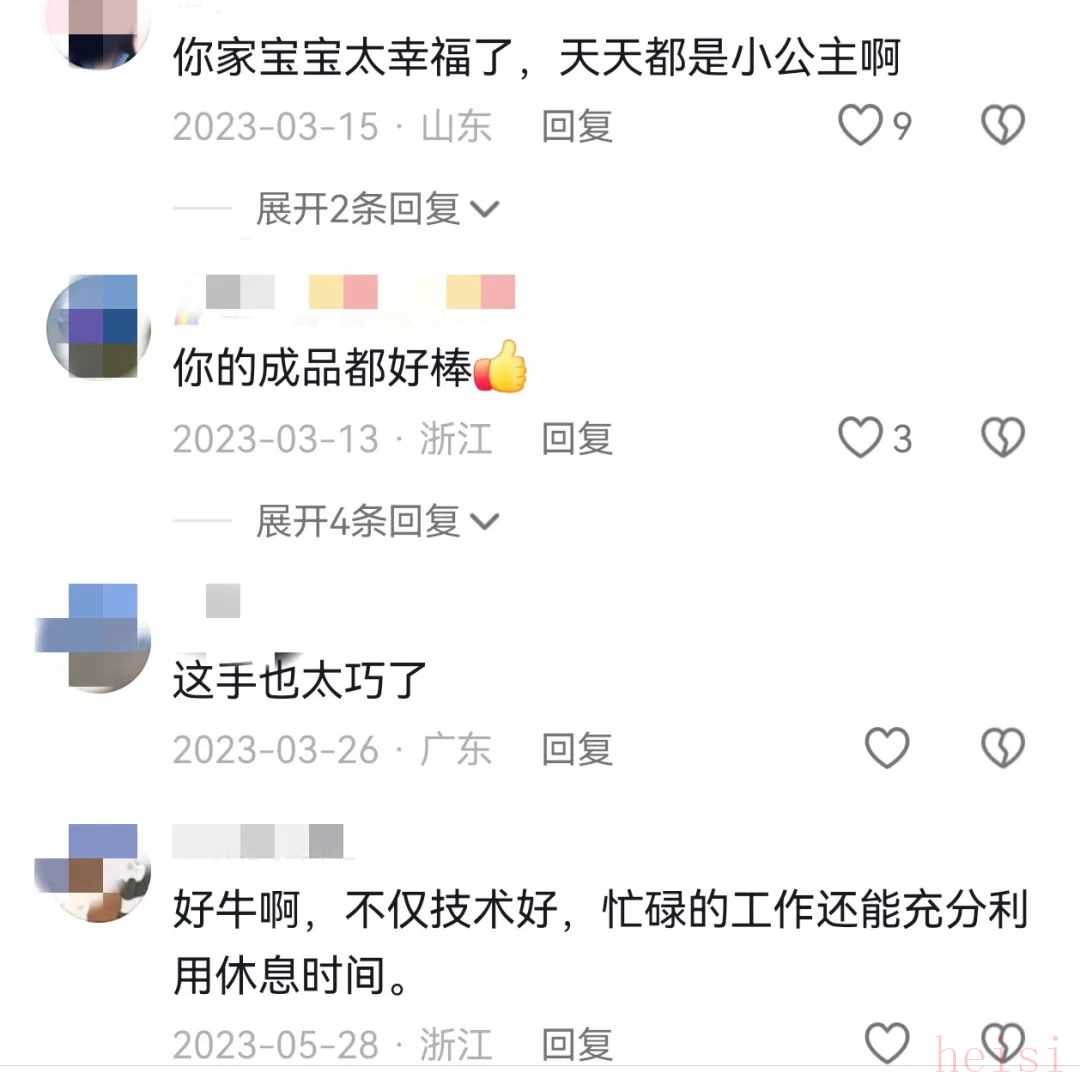Dislike the 你的成品都好棒 comment
This screenshot has height=1085, width=1080.
pyautogui.click(x=1003, y=438)
